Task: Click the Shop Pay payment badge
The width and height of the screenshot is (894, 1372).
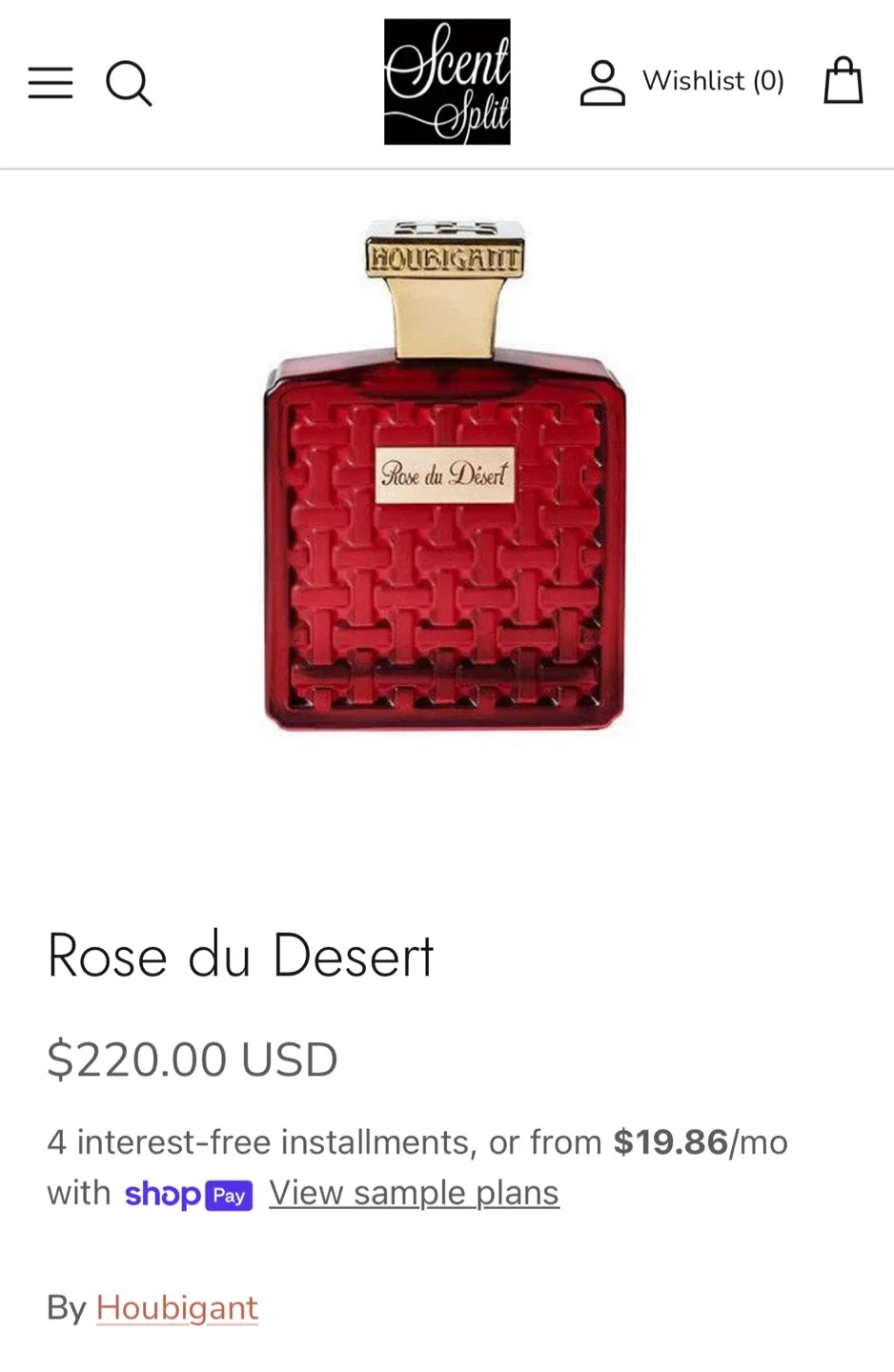Action: pyautogui.click(x=190, y=1194)
